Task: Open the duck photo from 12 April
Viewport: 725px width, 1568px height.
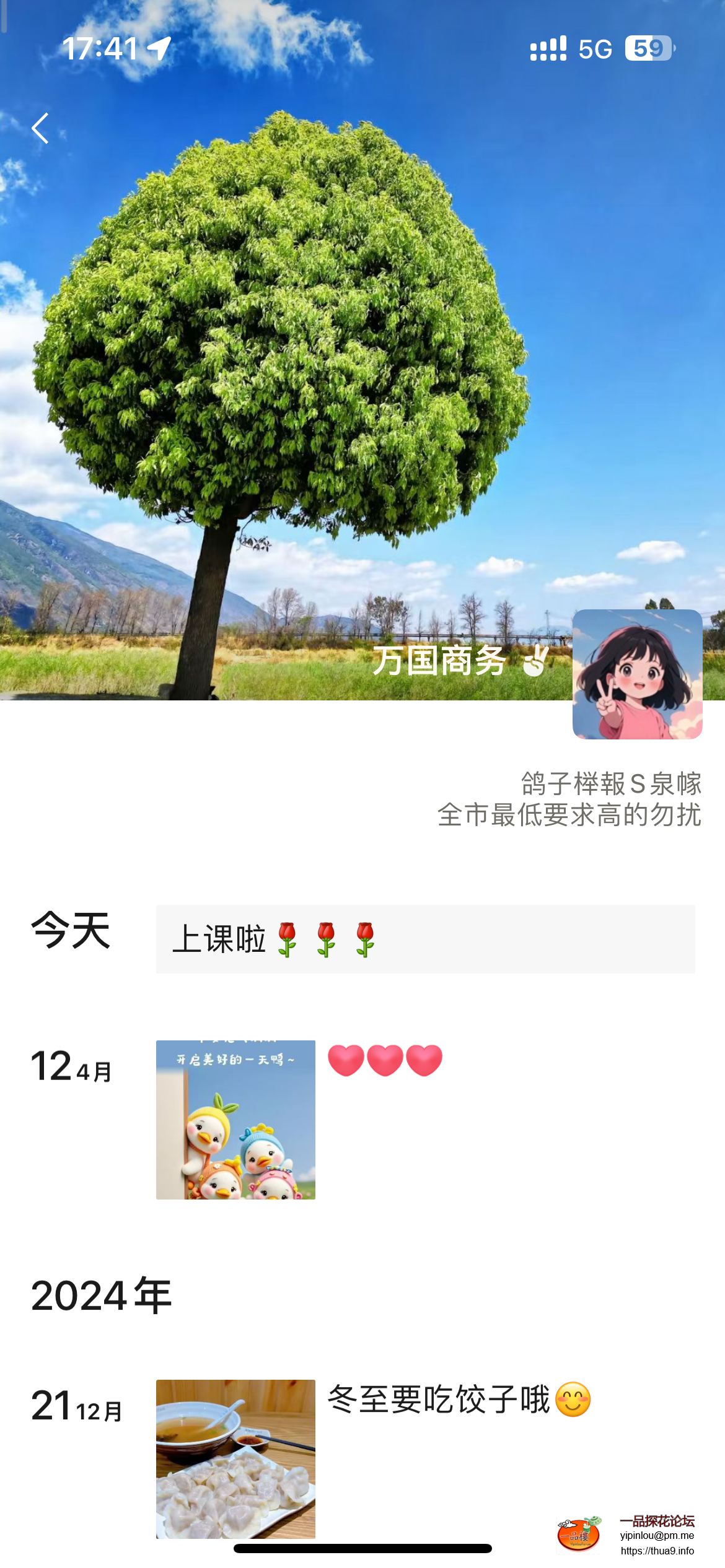Action: click(235, 1120)
